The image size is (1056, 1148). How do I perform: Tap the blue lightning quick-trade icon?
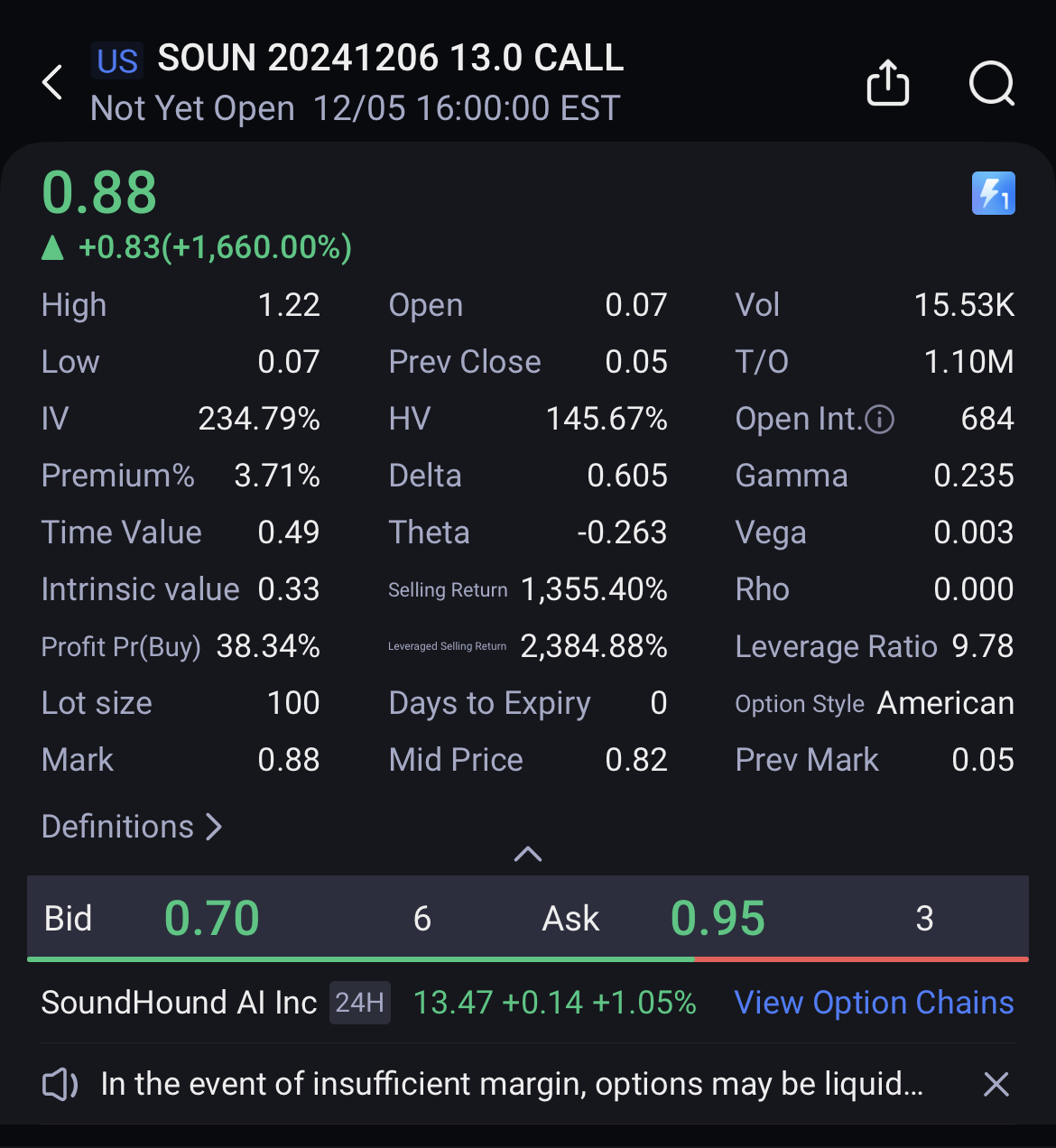pyautogui.click(x=993, y=193)
